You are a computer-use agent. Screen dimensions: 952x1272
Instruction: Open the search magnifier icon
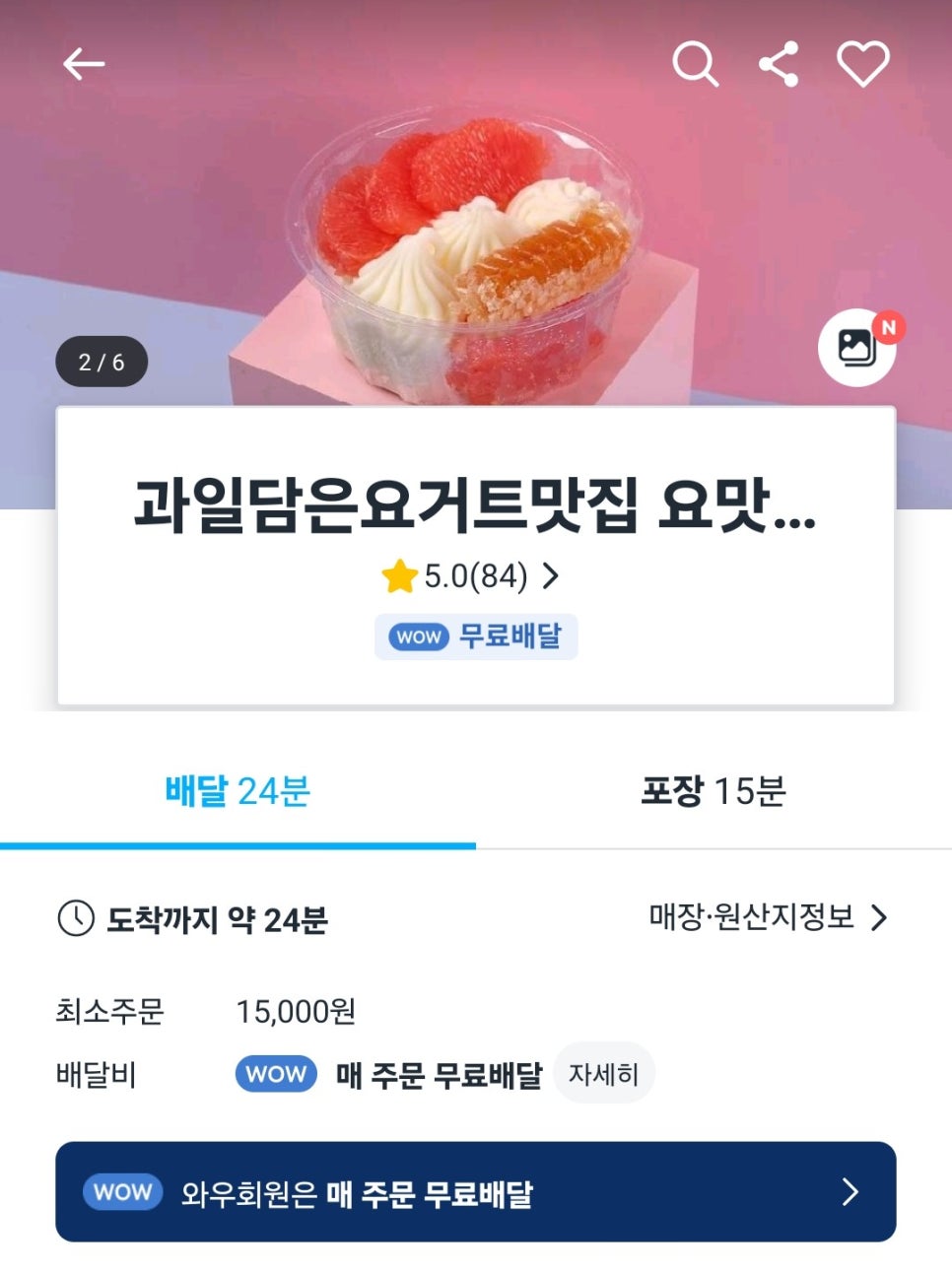[x=695, y=65]
